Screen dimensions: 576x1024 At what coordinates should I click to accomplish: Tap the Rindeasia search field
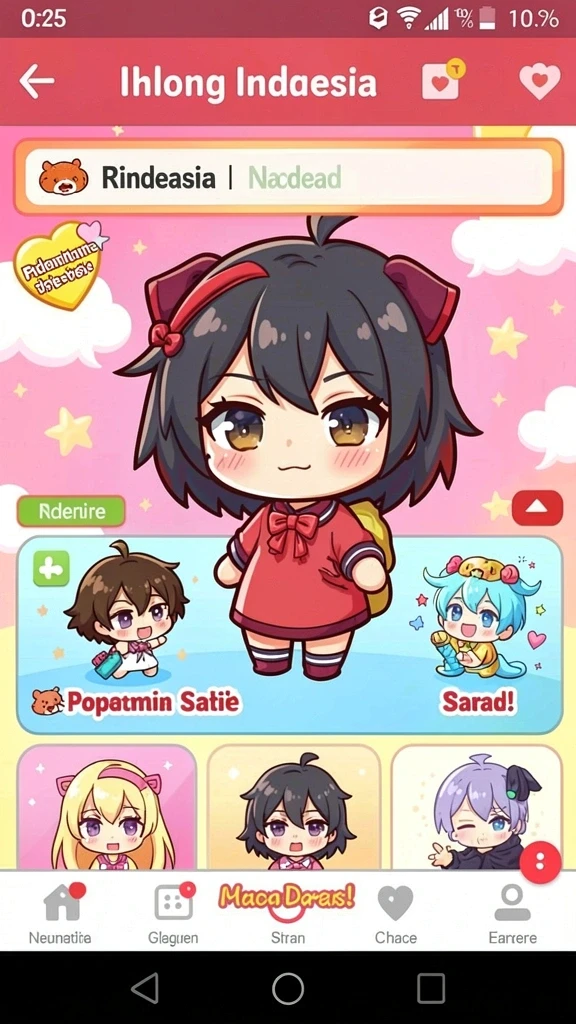(x=288, y=176)
